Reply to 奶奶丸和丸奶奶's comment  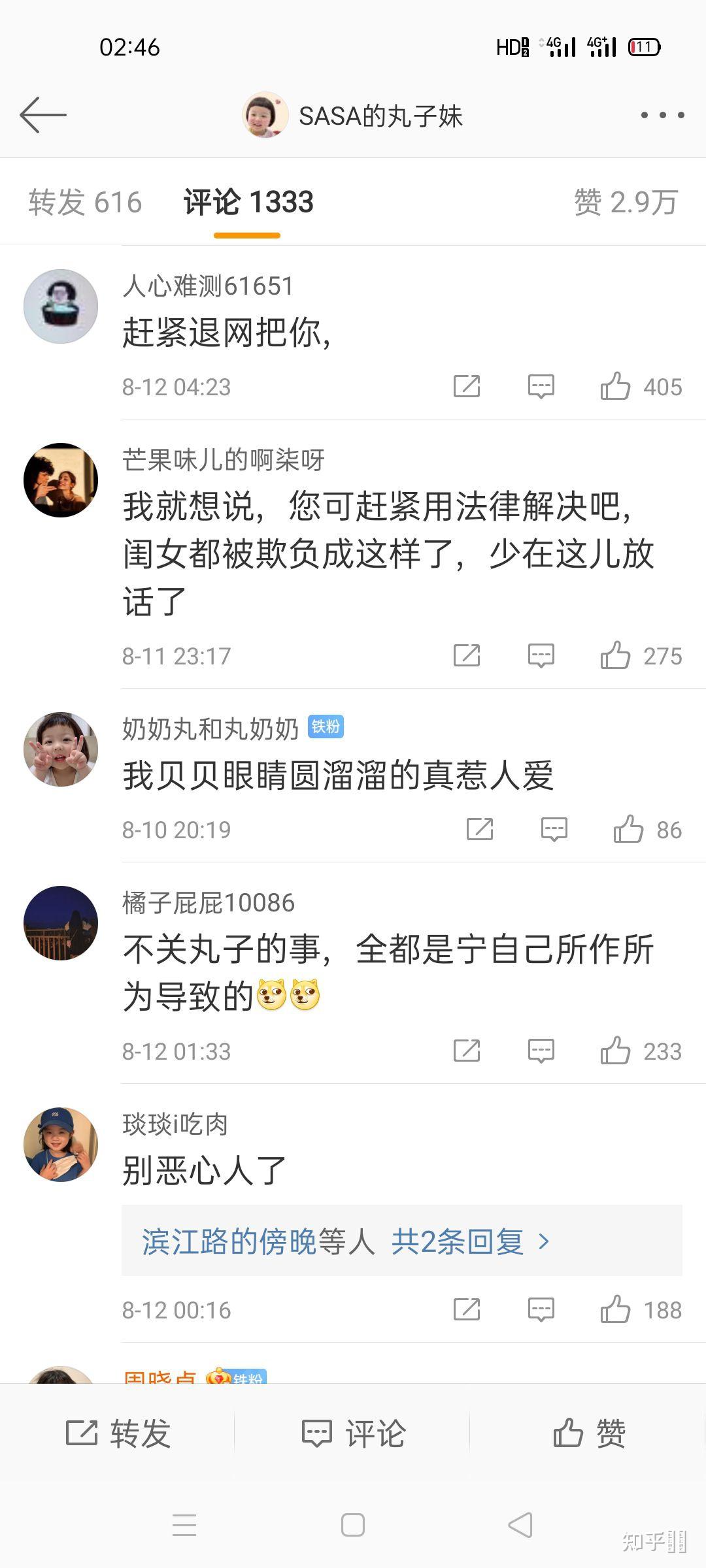[x=554, y=830]
